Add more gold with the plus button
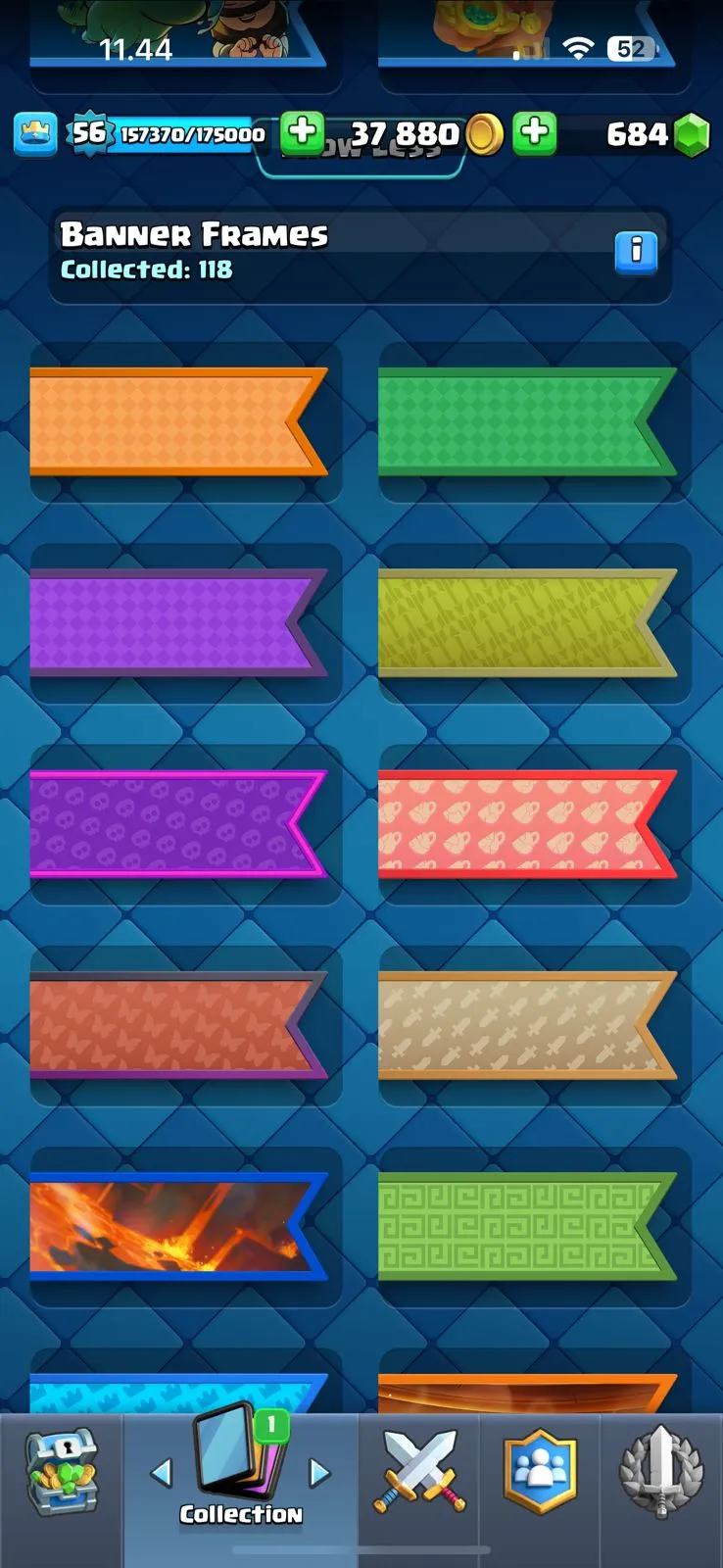The image size is (723, 1568). pos(302,132)
